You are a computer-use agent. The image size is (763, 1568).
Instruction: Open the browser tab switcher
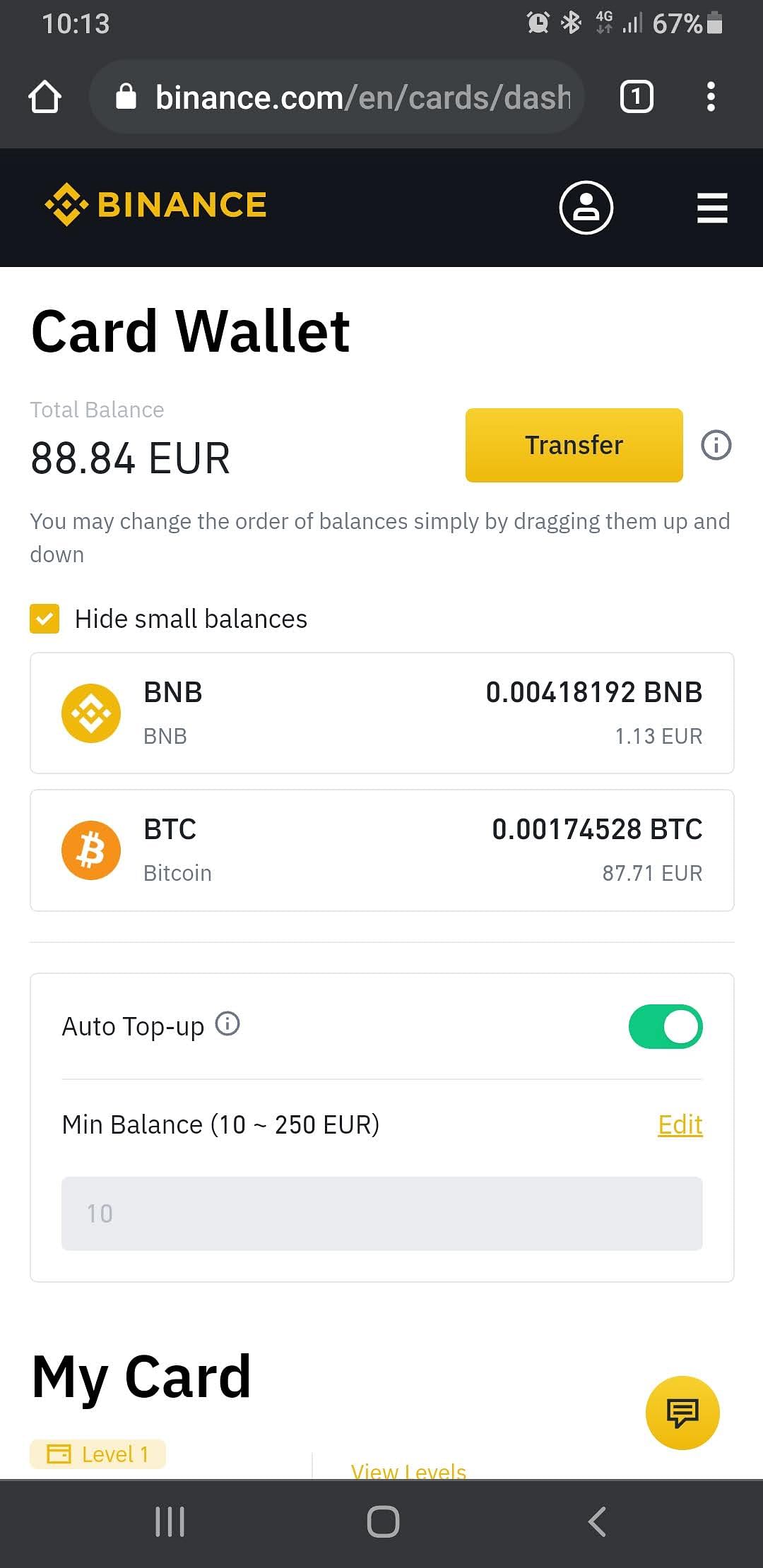[637, 97]
